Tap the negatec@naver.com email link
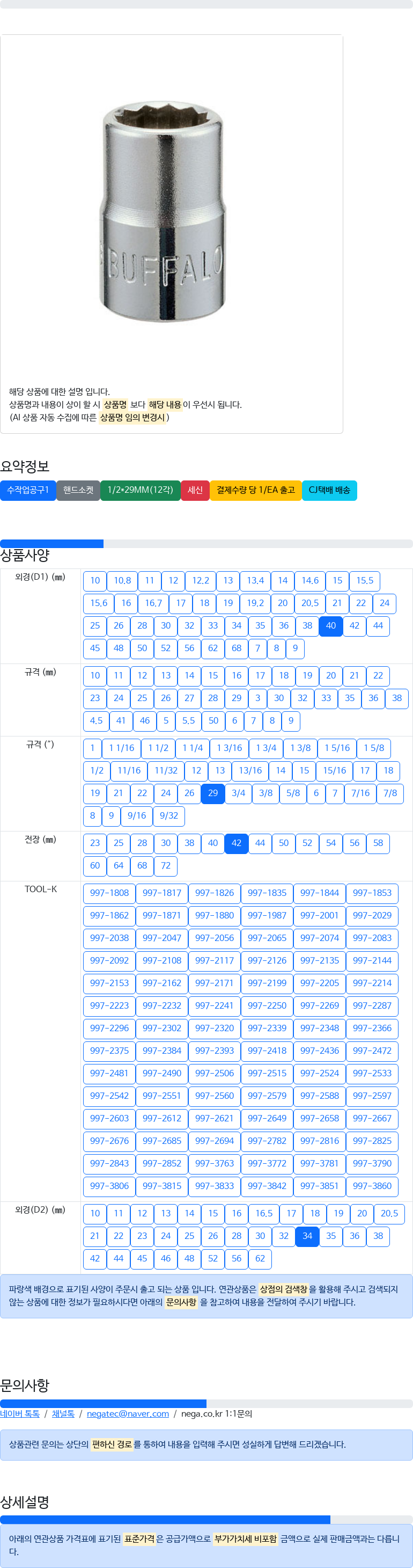The width and height of the screenshot is (413, 1568). (128, 1413)
